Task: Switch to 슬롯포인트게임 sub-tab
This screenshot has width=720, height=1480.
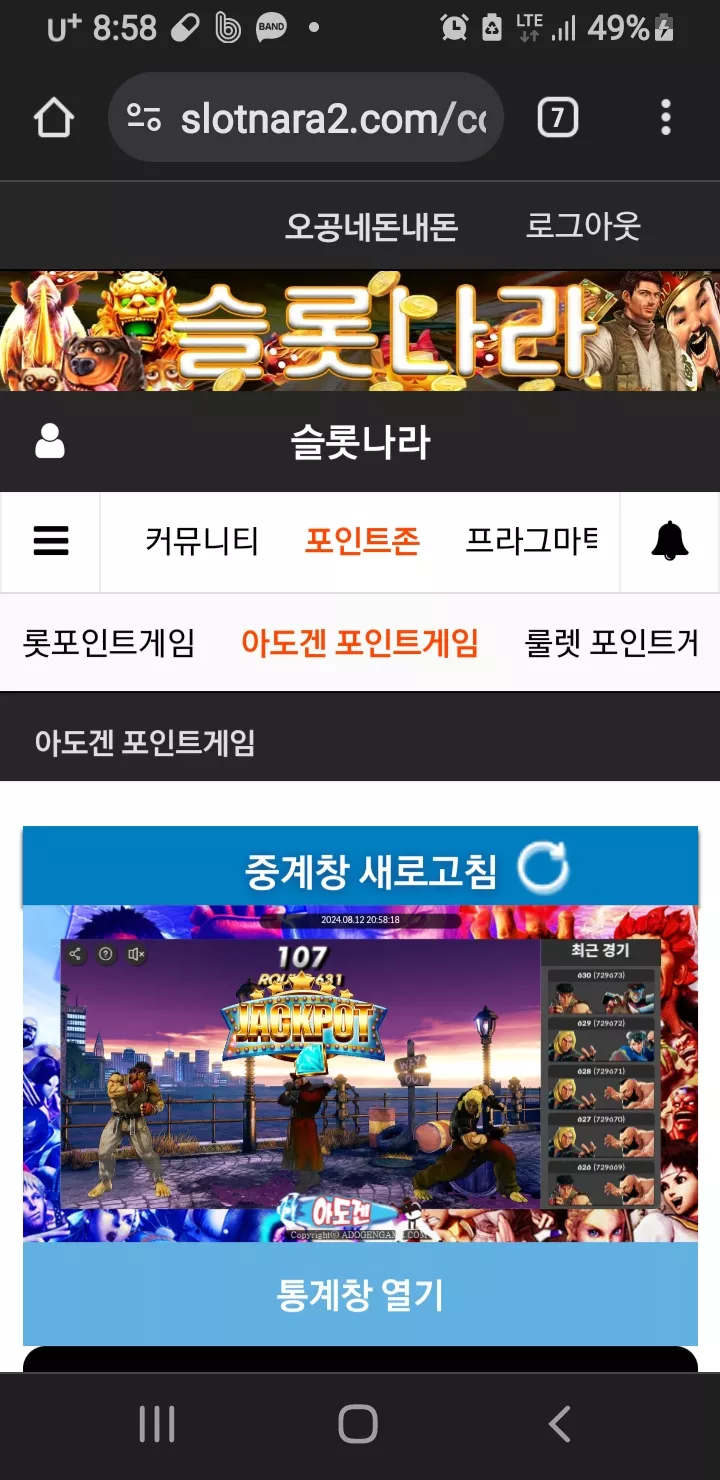Action: (108, 643)
